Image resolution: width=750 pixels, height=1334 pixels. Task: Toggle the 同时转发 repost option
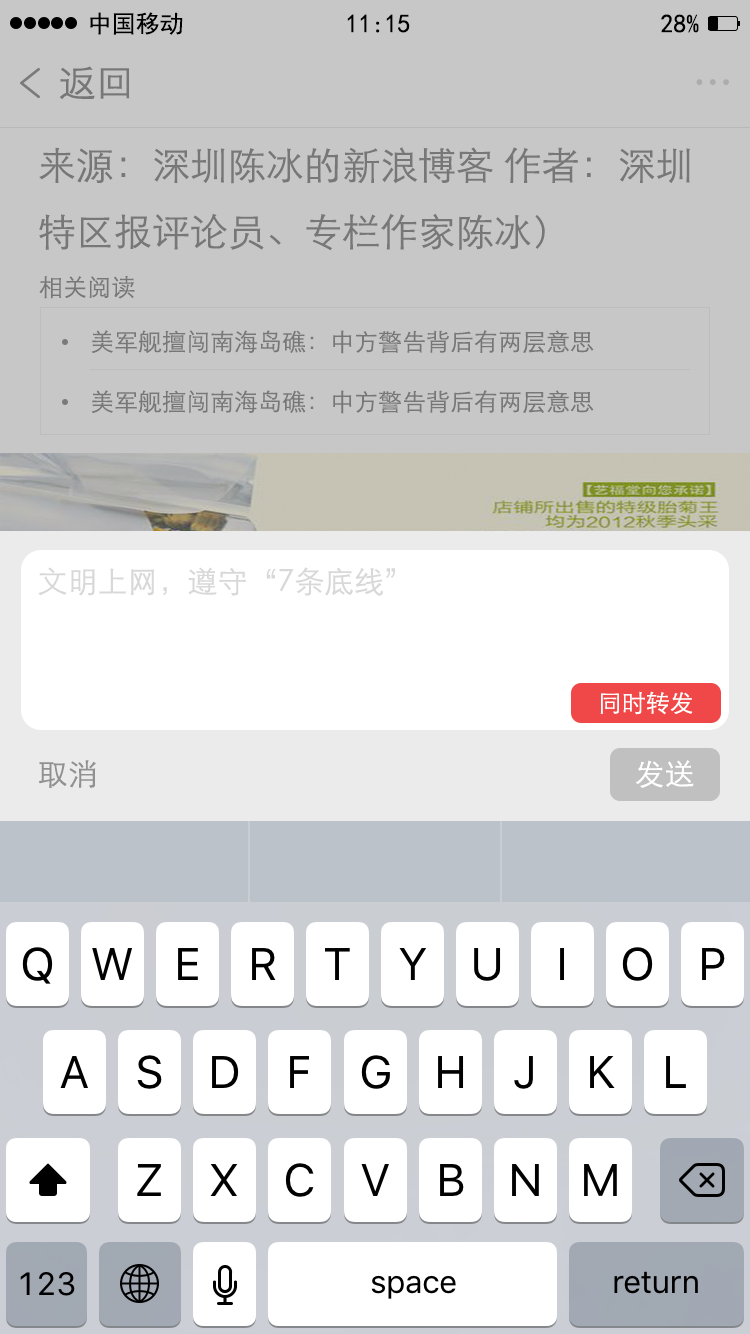(645, 703)
